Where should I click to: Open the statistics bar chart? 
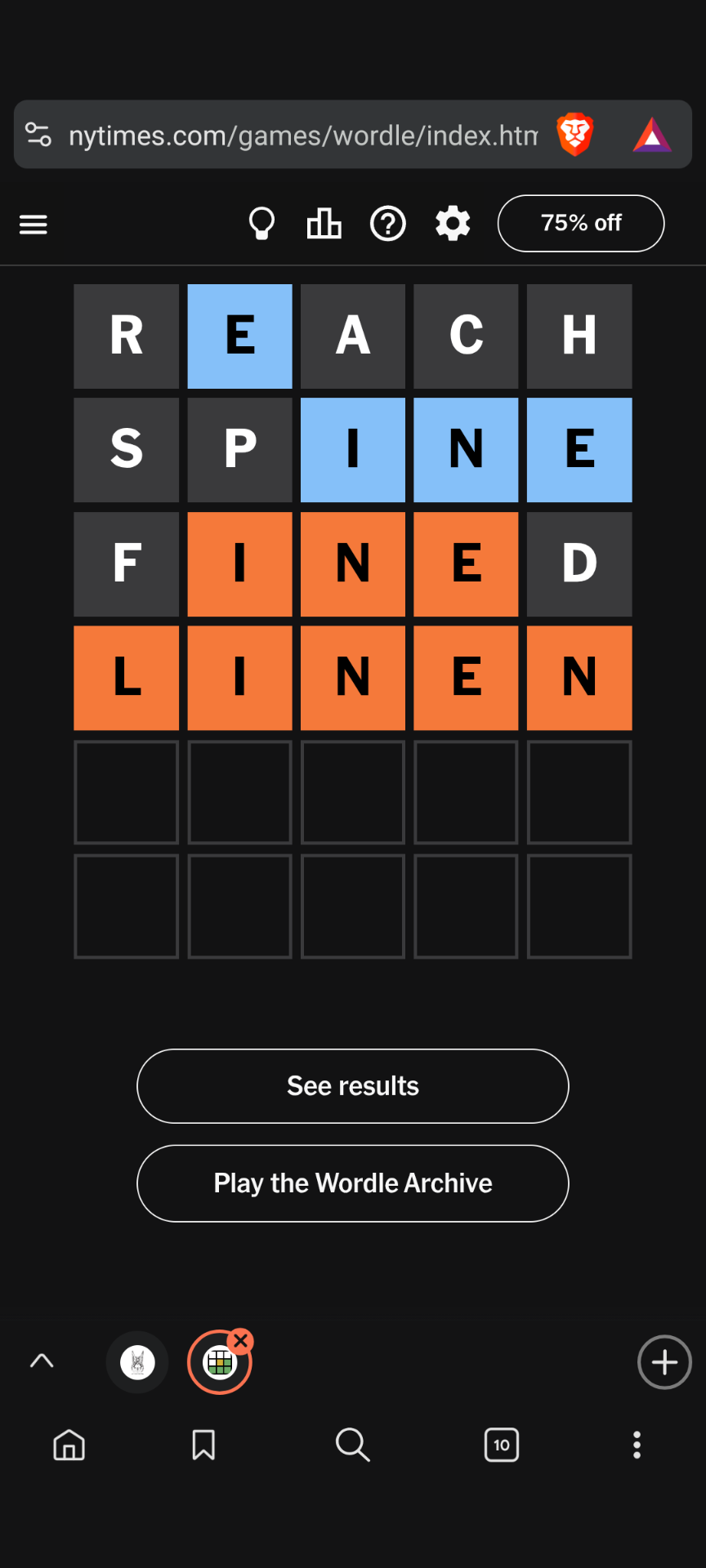(x=324, y=223)
